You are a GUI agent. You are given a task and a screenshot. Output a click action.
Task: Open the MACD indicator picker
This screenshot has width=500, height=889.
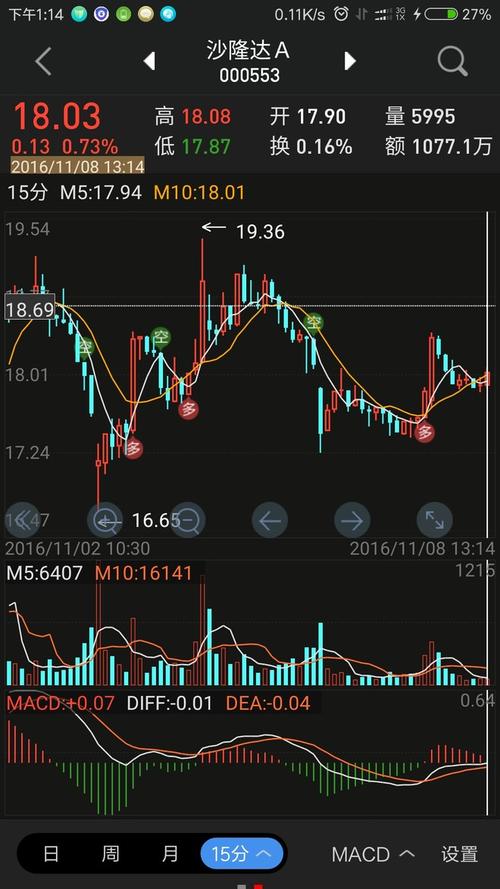point(373,854)
